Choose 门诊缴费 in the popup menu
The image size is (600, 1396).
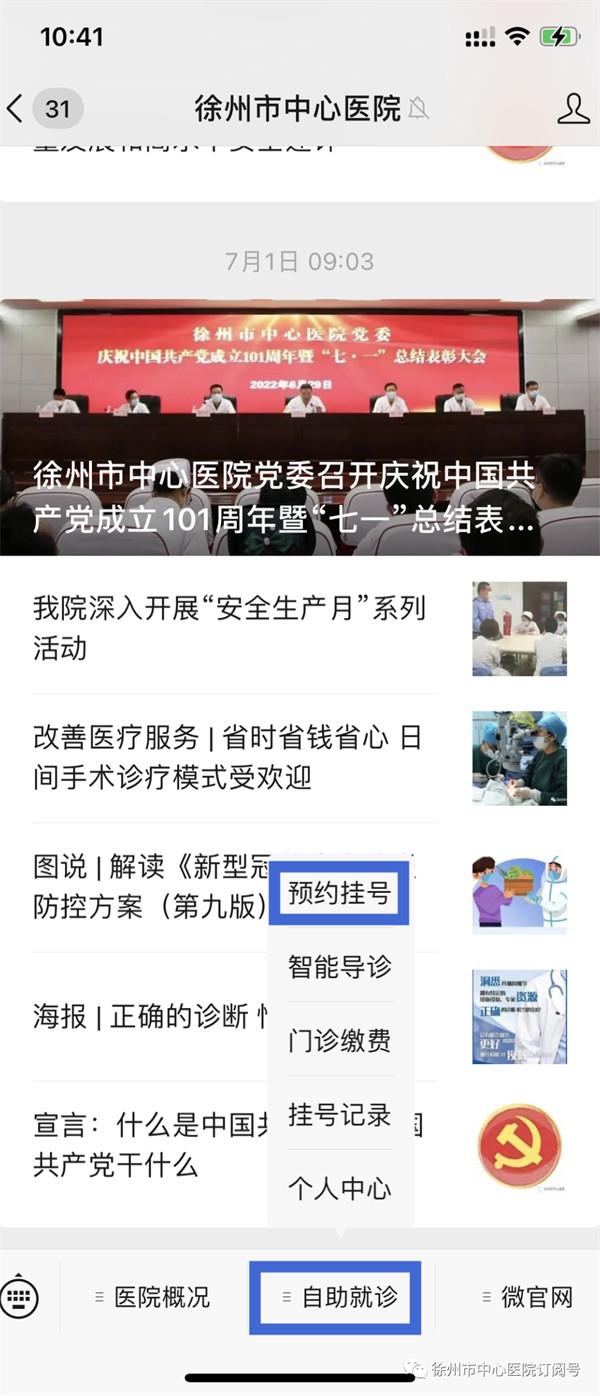[x=339, y=1040]
